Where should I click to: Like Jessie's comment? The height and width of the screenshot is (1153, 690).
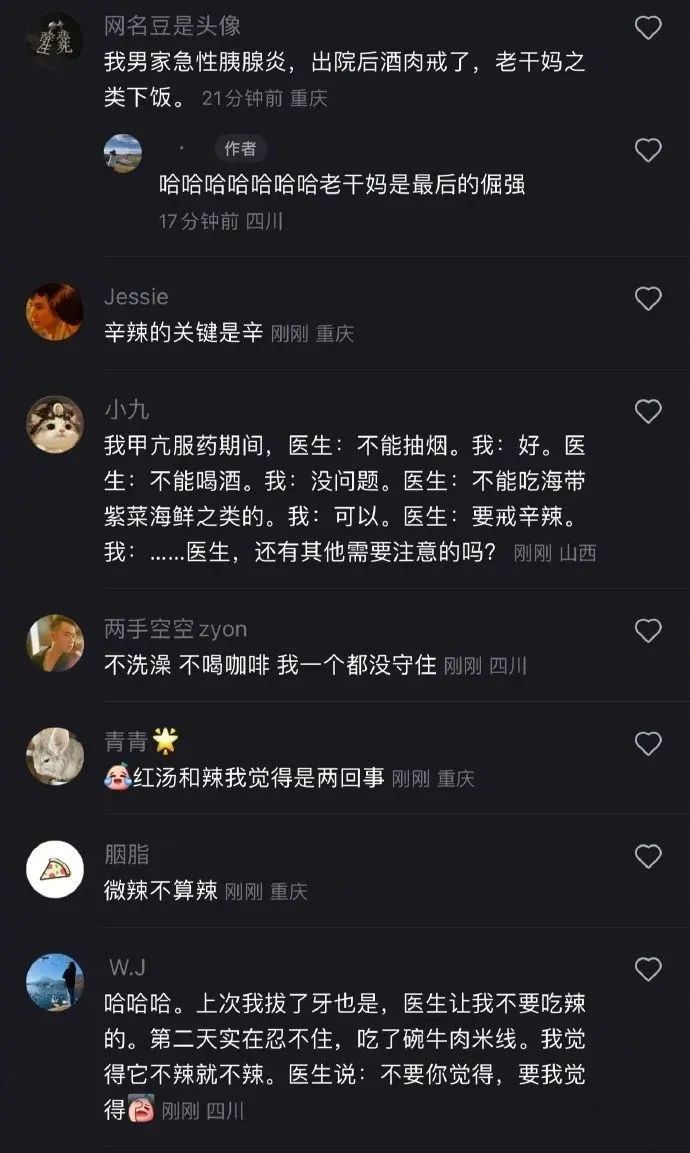click(x=648, y=298)
